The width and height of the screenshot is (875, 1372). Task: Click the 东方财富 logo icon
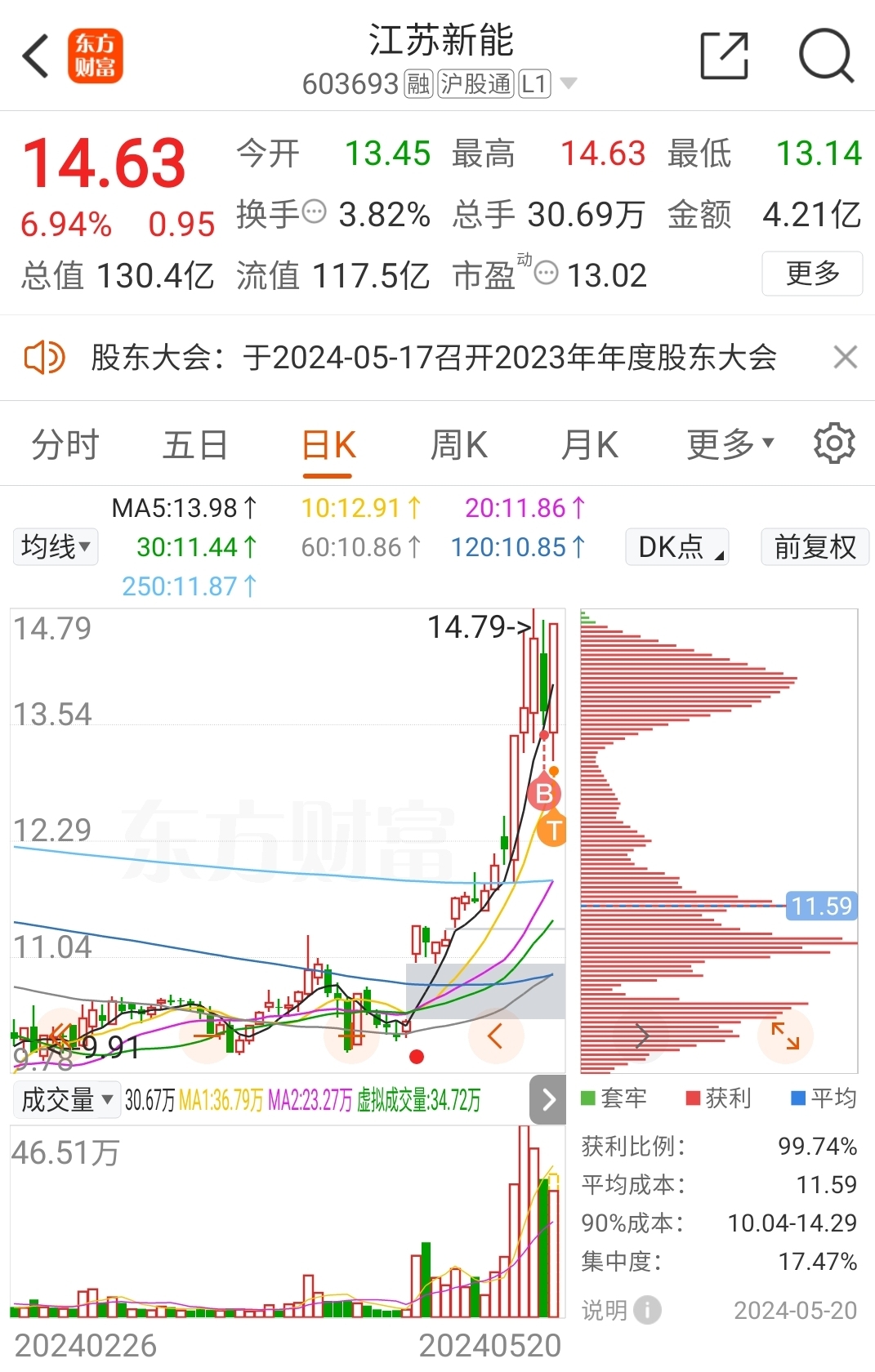96,56
